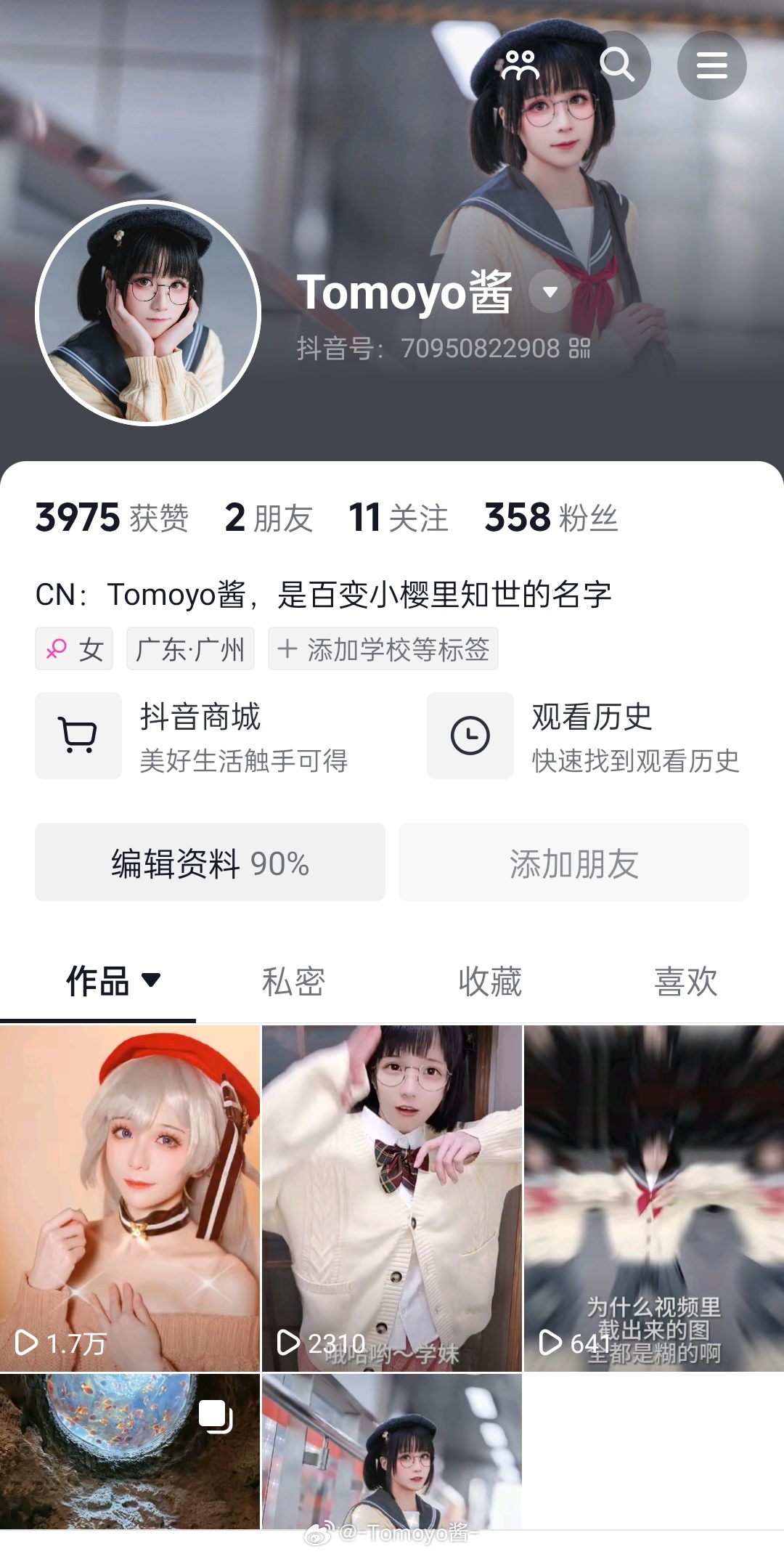Tap 添加学校等标签 chip
The width and height of the screenshot is (784, 1554).
coord(383,649)
